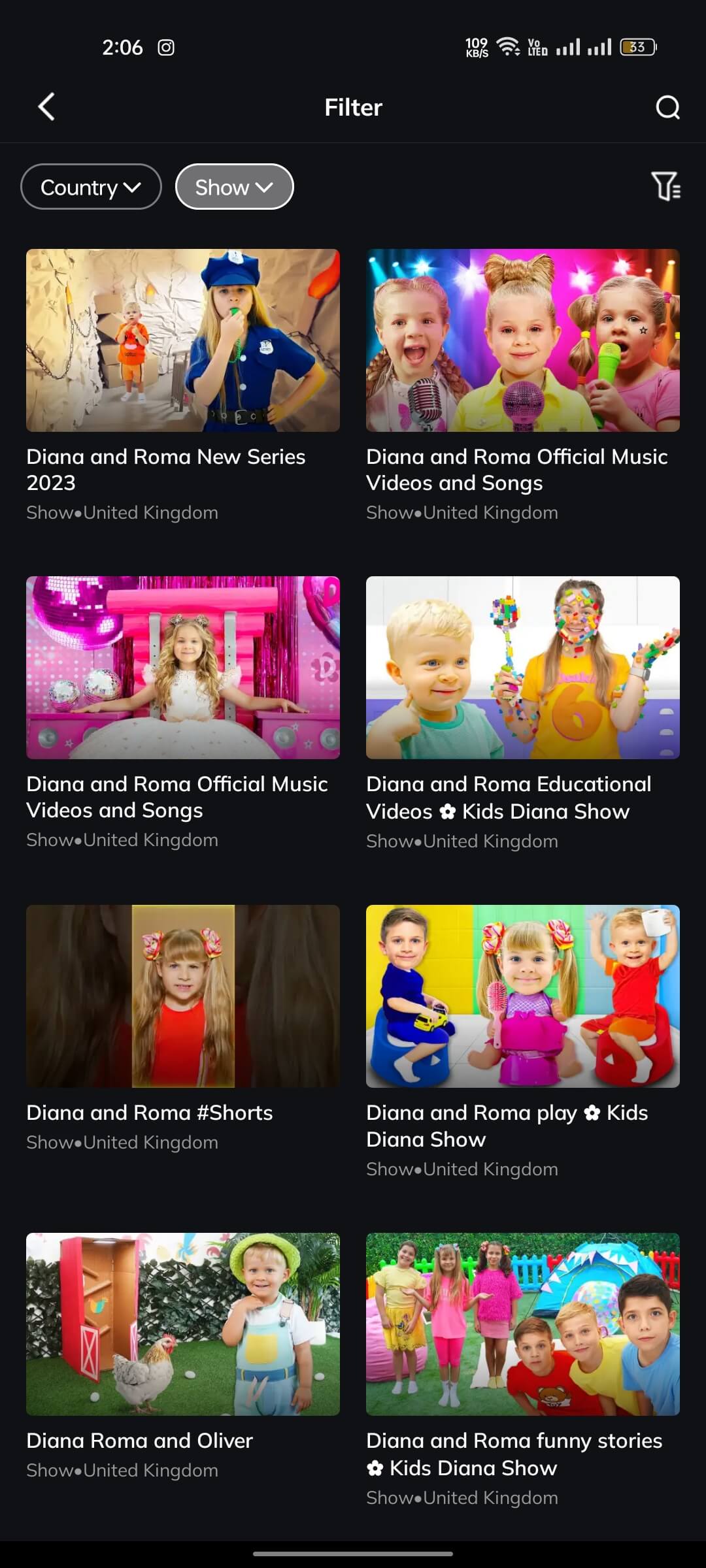Open search from the top bar
706x1568 pixels.
coord(667,107)
